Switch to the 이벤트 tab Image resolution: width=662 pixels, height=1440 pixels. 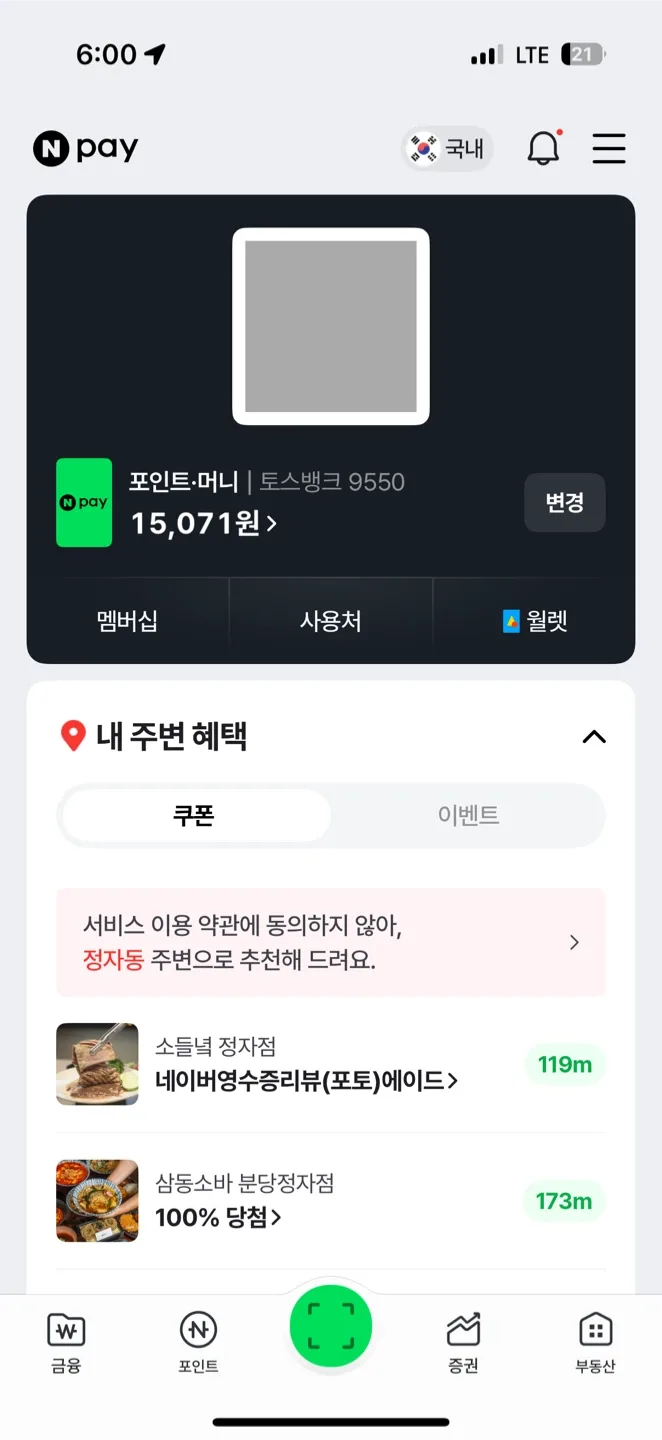[x=468, y=816]
